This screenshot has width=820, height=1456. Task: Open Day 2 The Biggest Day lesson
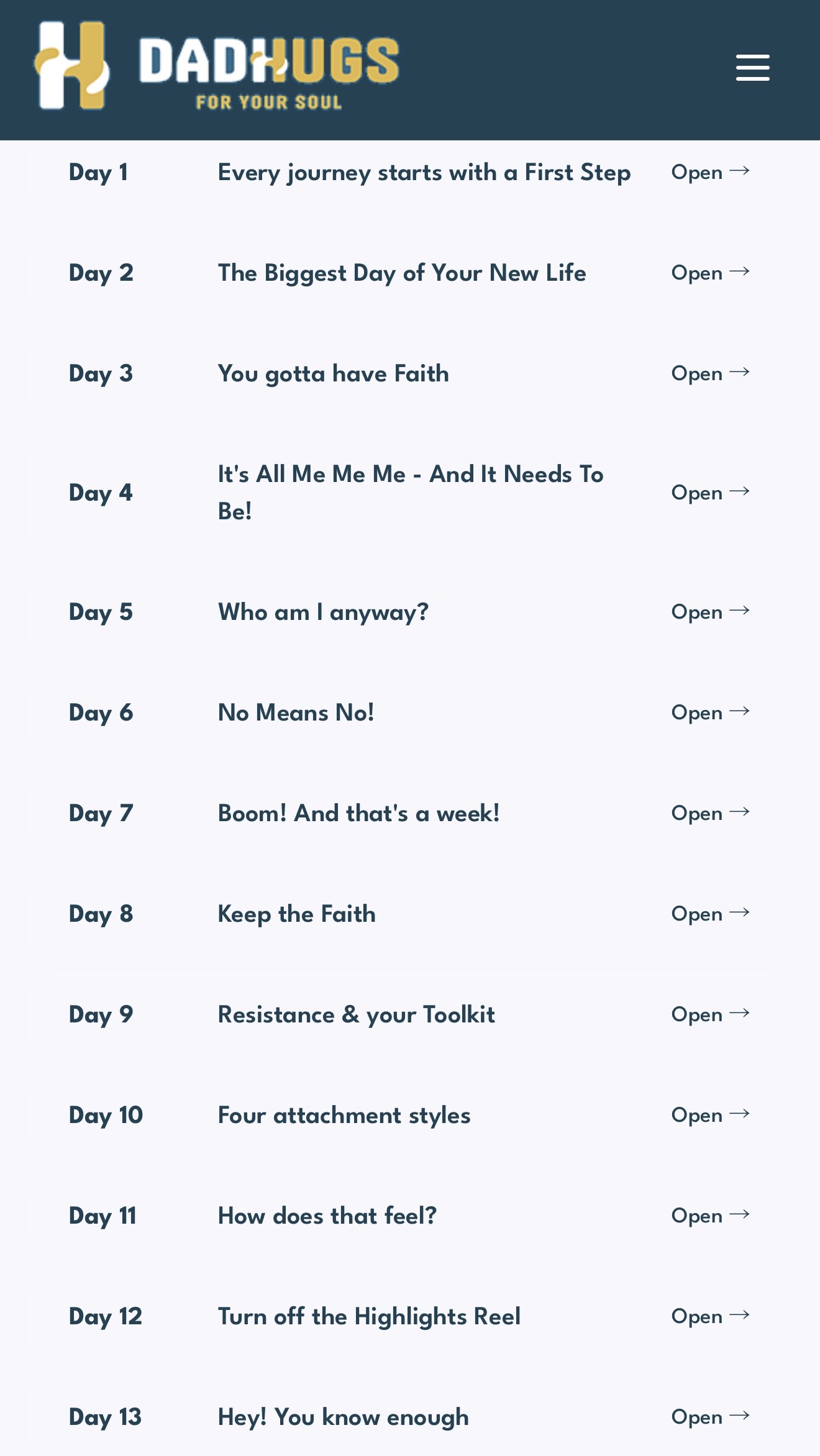tap(710, 273)
